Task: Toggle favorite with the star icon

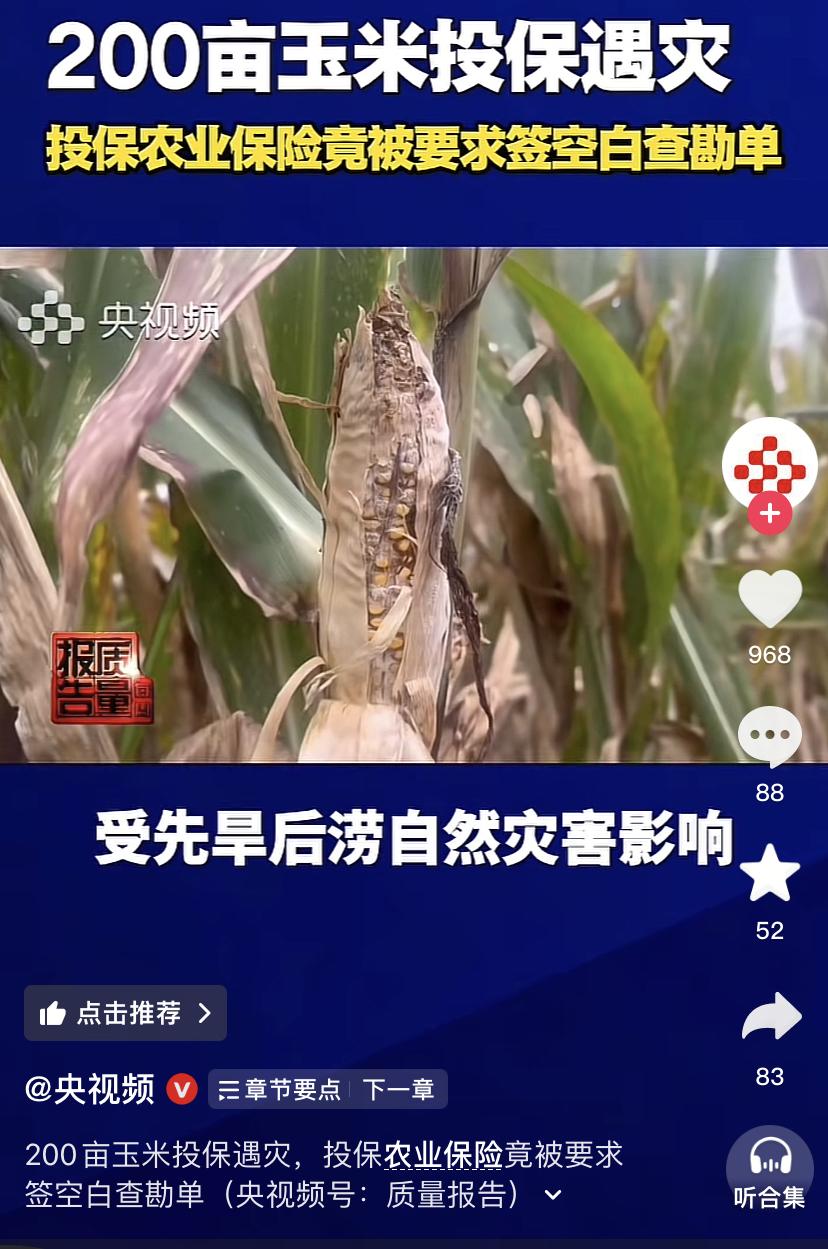Action: pyautogui.click(x=770, y=874)
